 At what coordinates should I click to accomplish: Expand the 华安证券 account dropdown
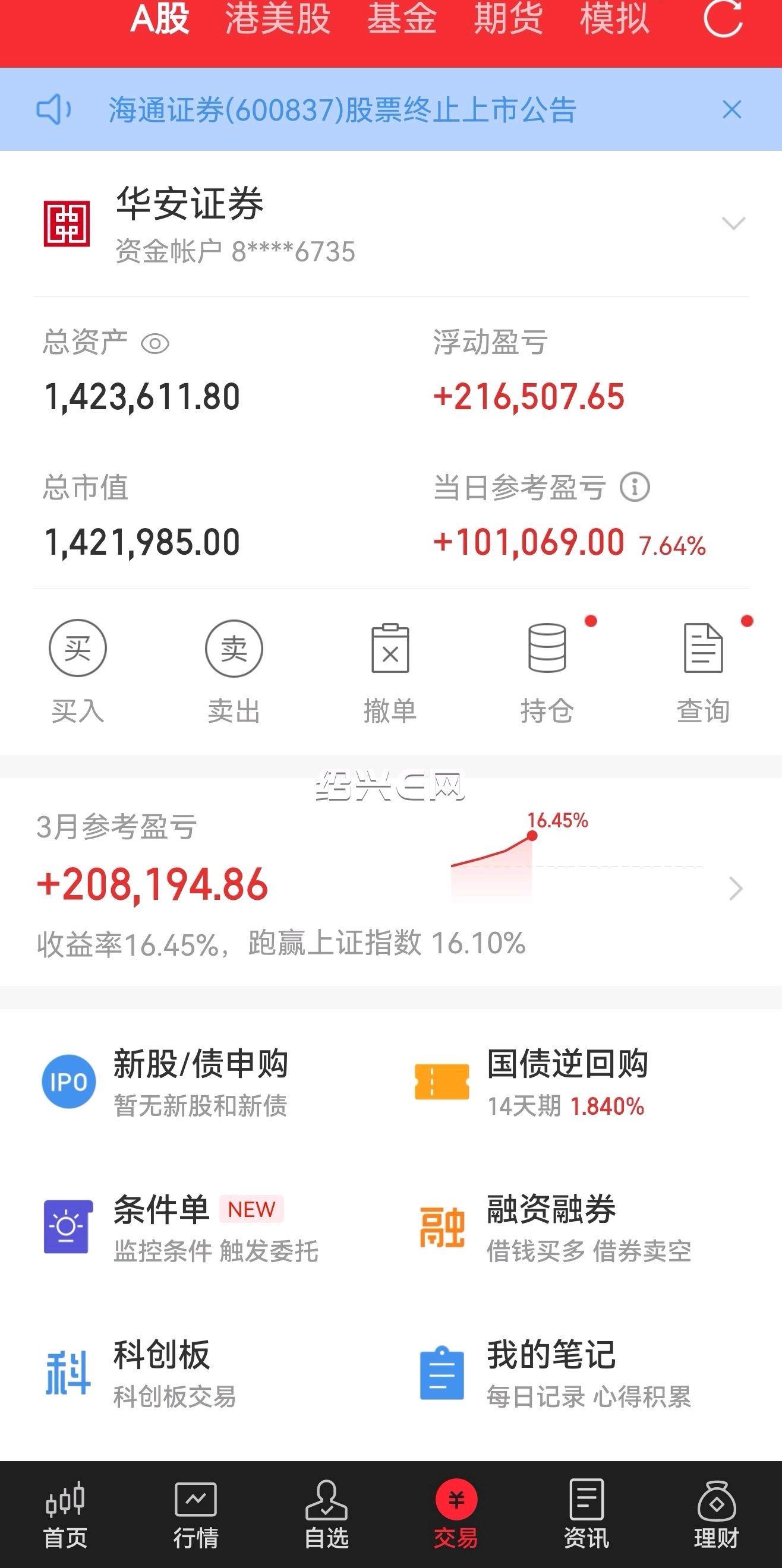tap(733, 223)
